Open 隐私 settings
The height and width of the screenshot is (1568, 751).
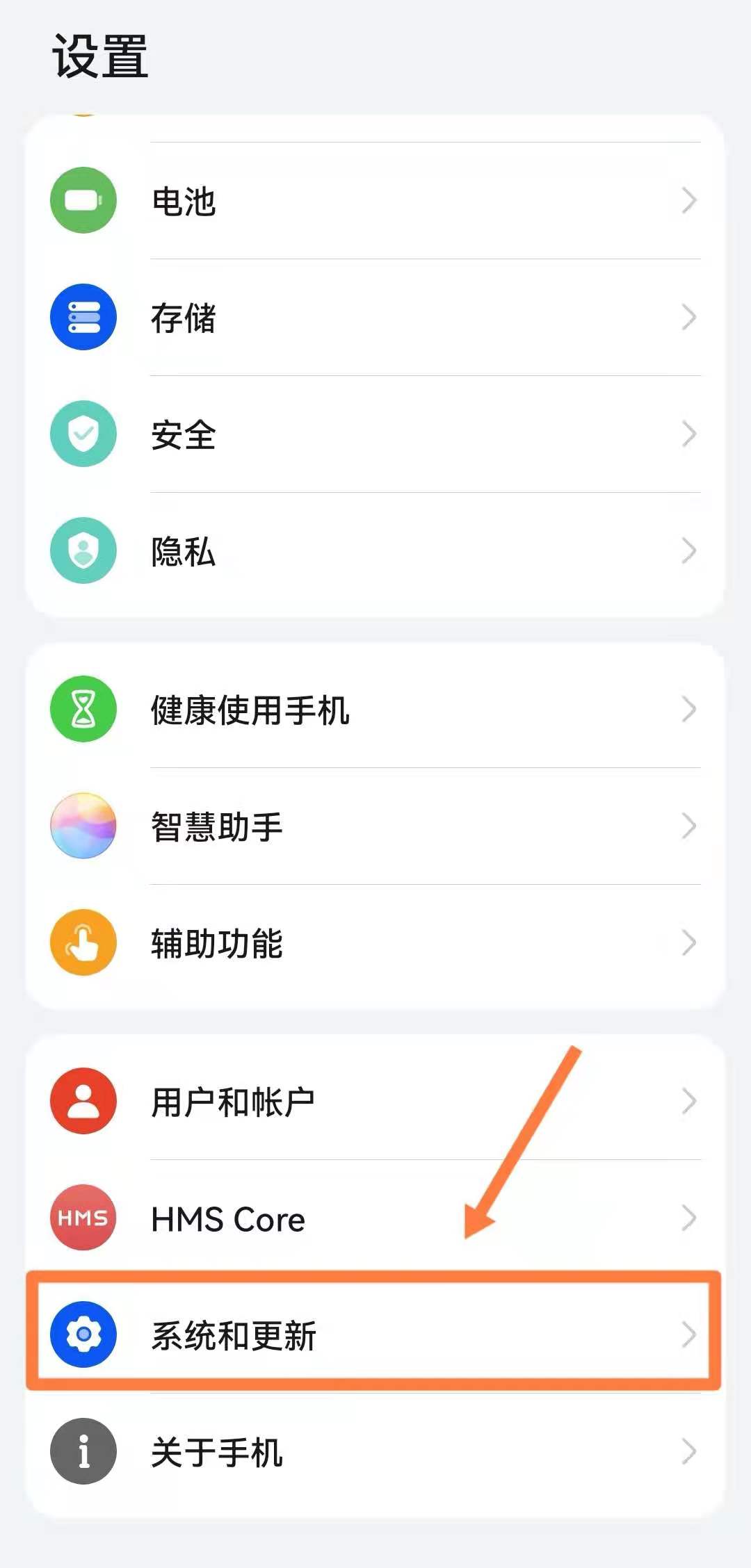click(x=375, y=550)
